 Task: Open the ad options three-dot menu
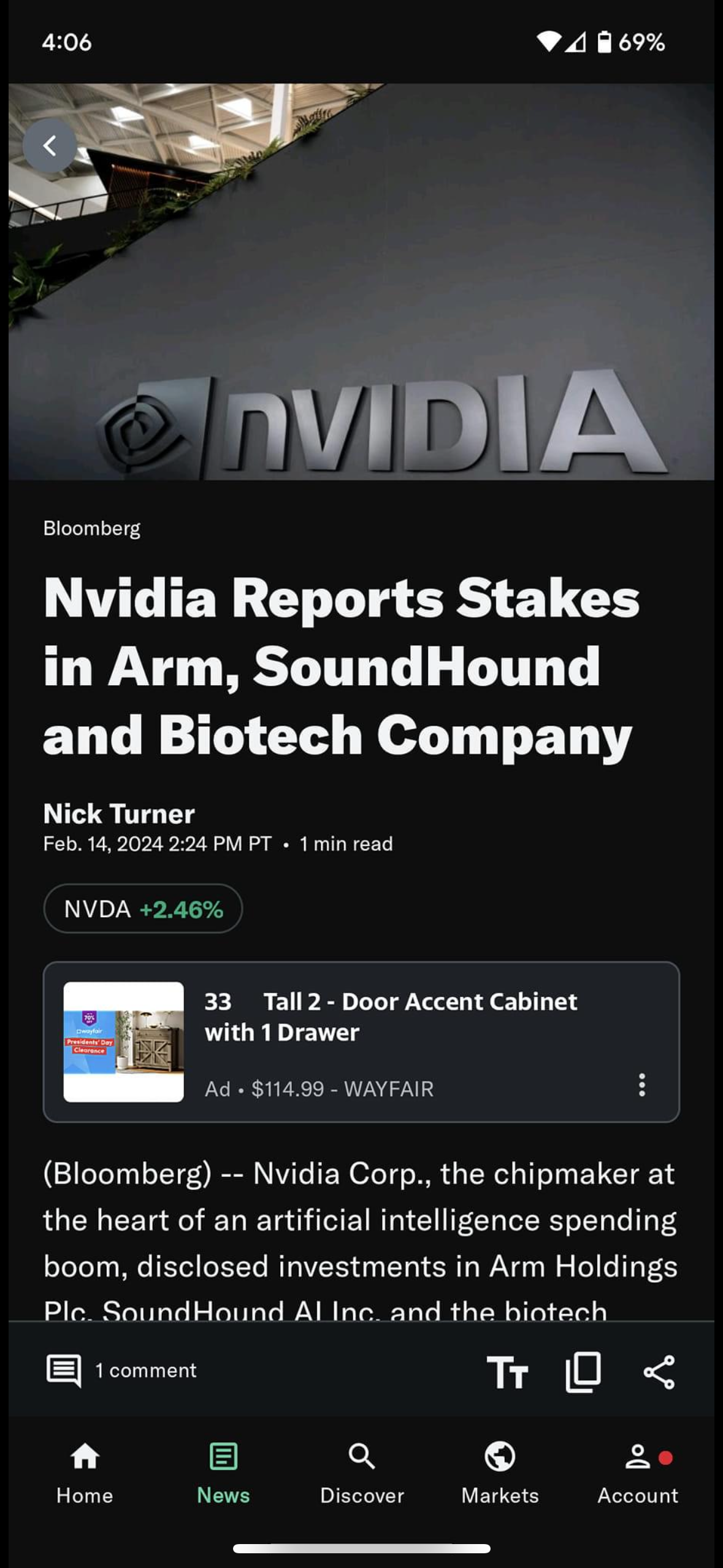(x=641, y=1085)
